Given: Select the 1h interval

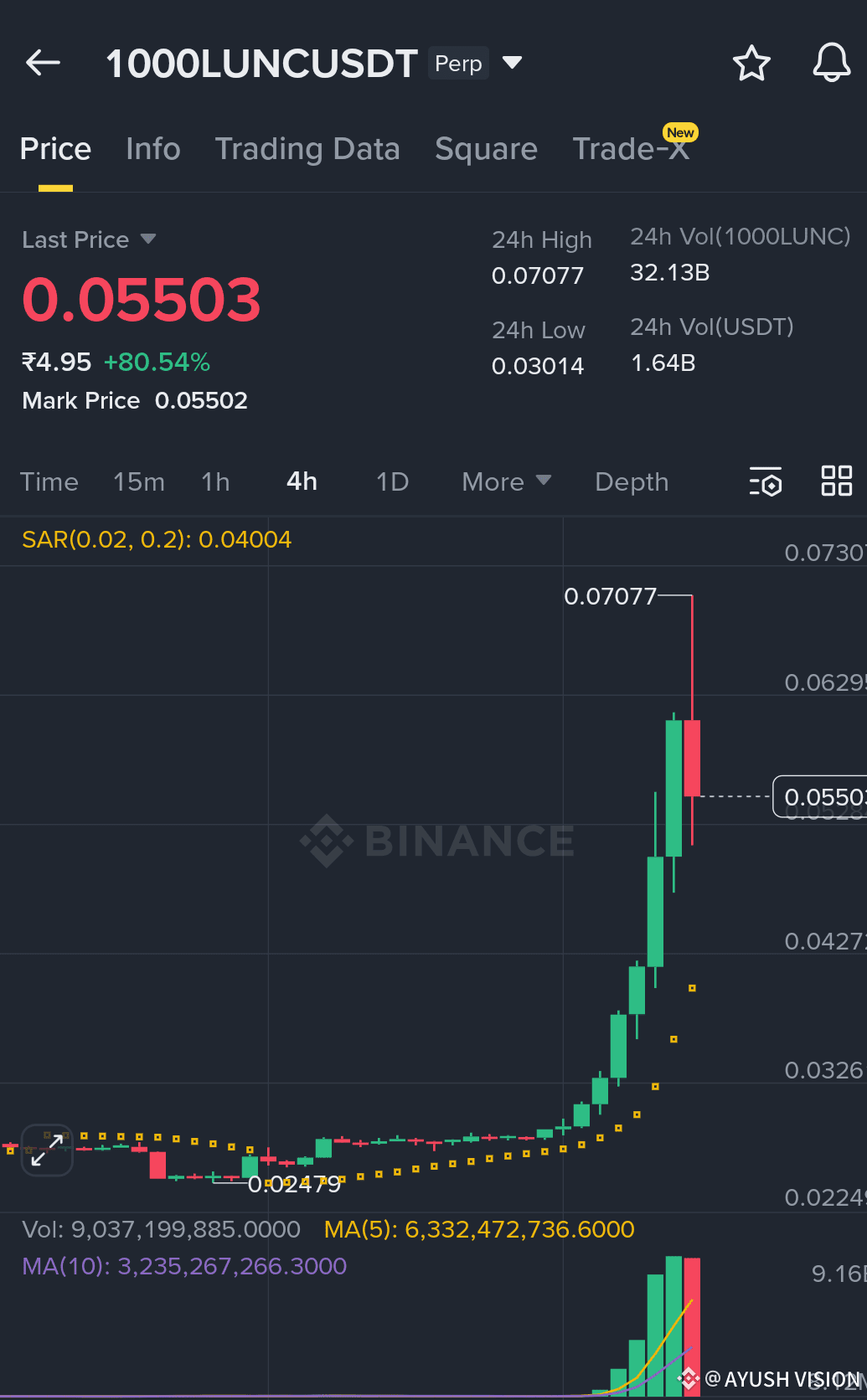Looking at the screenshot, I should coord(215,482).
